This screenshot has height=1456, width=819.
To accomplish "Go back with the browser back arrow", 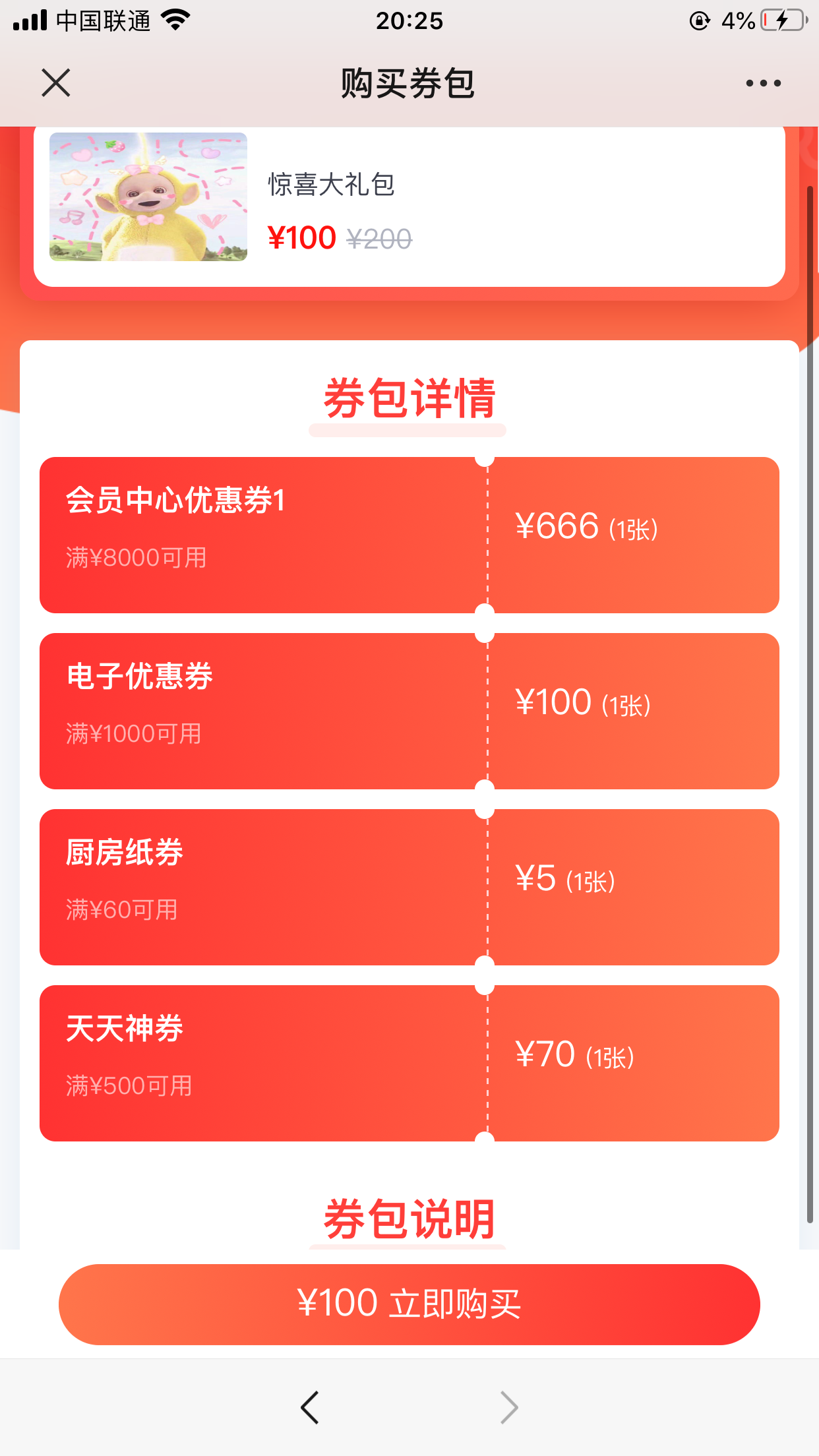I will click(310, 1407).
